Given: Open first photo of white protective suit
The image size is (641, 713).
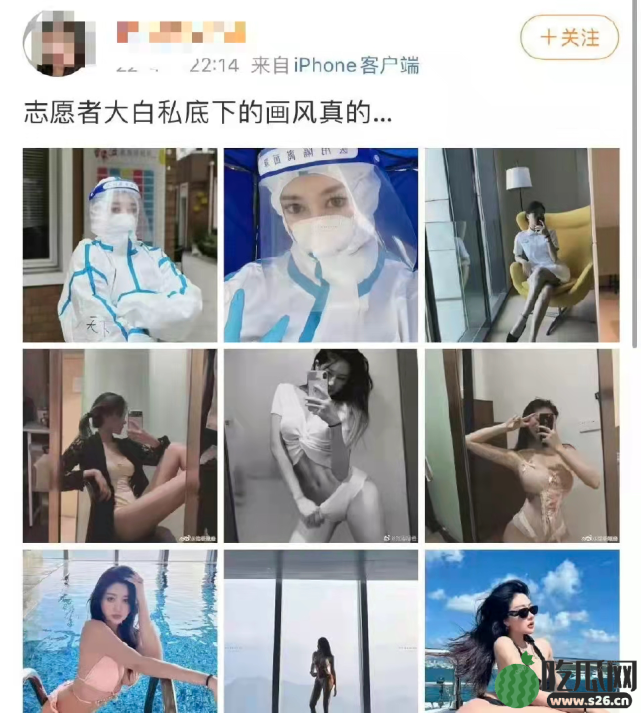Looking at the screenshot, I should coord(120,245).
